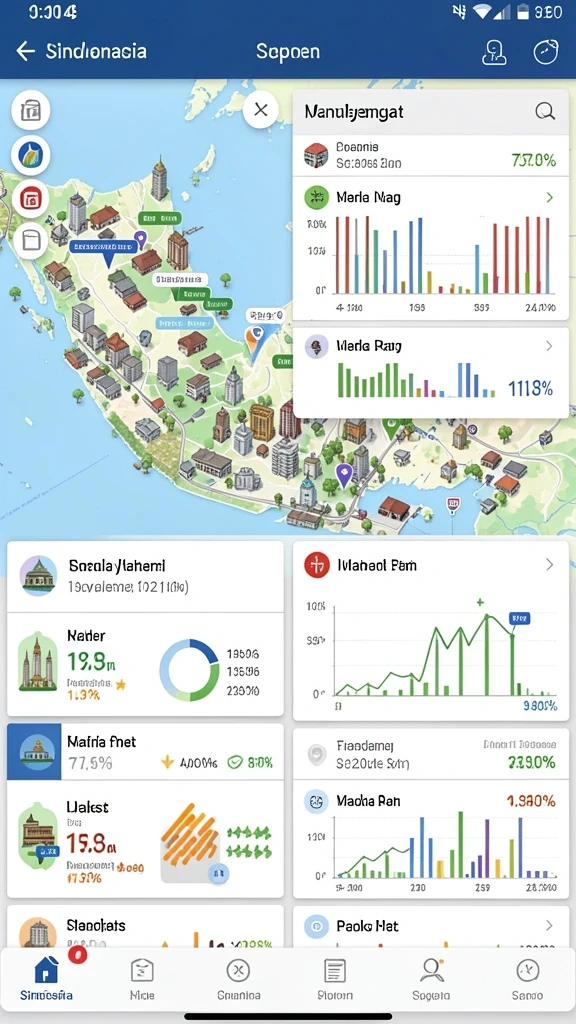Expand the Marla Rag card chevron
Image resolution: width=576 pixels, height=1024 pixels.
(x=549, y=346)
